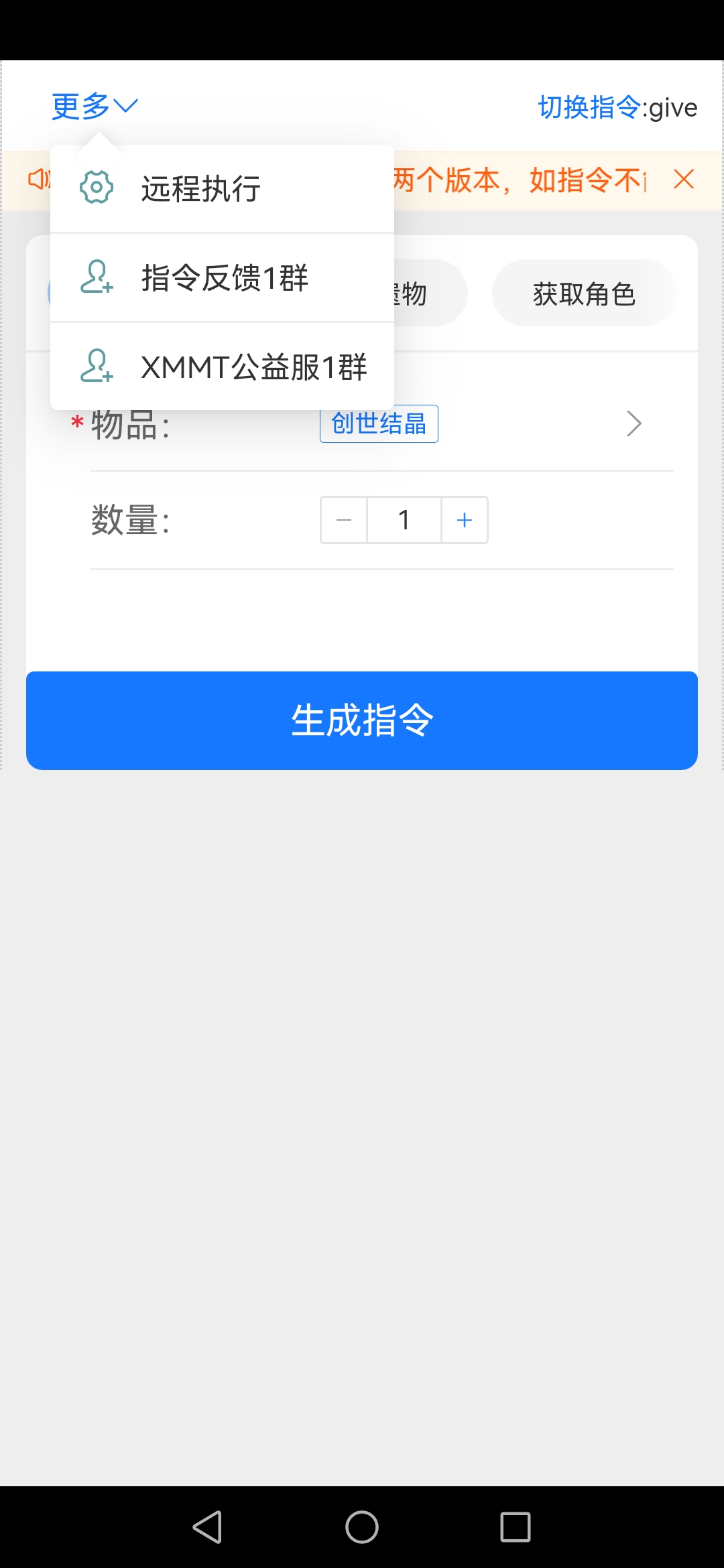Viewport: 724px width, 1568px height.
Task: Select 指令反馈1群 from the menu
Action: (225, 277)
